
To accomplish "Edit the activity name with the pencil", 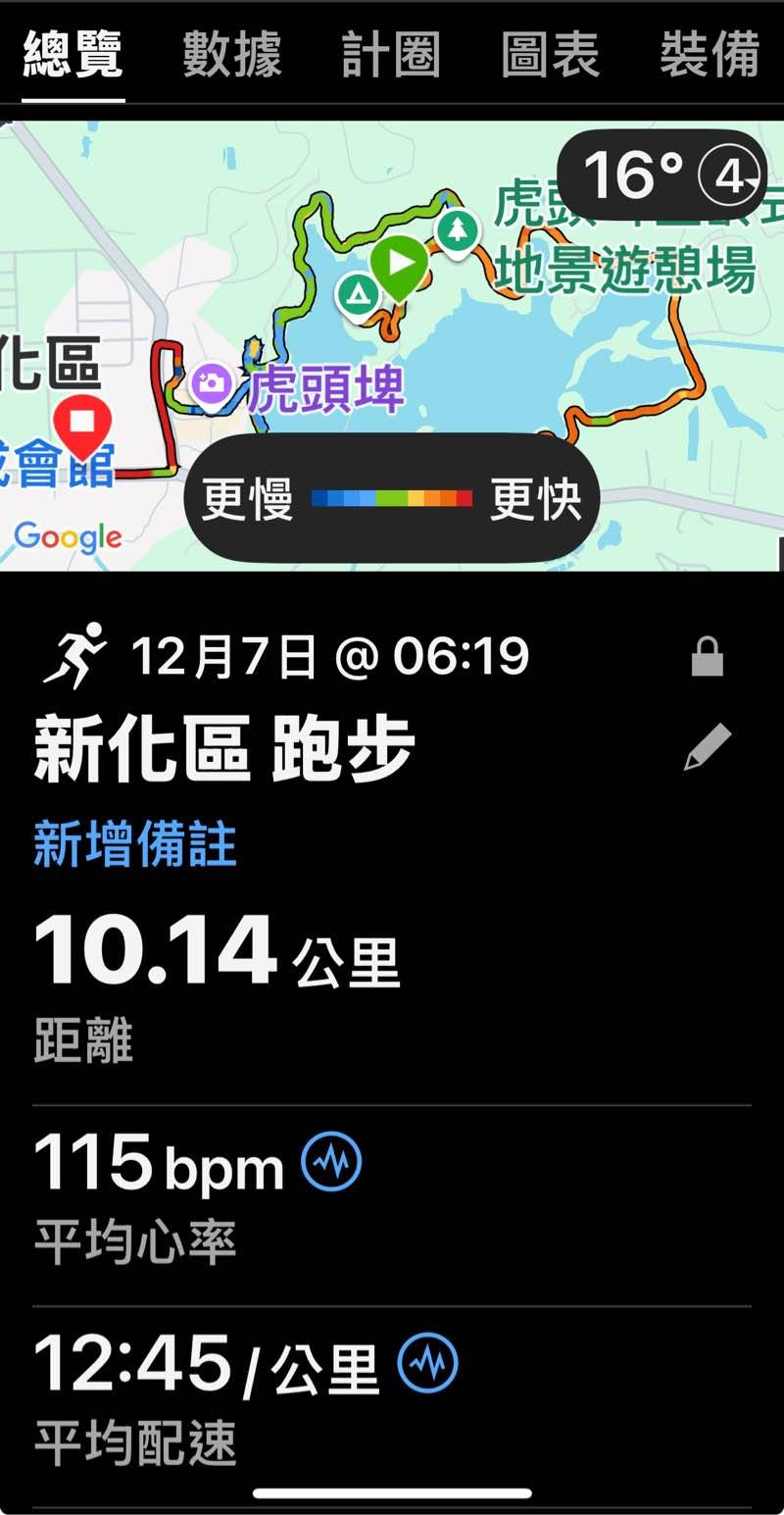I will (707, 748).
